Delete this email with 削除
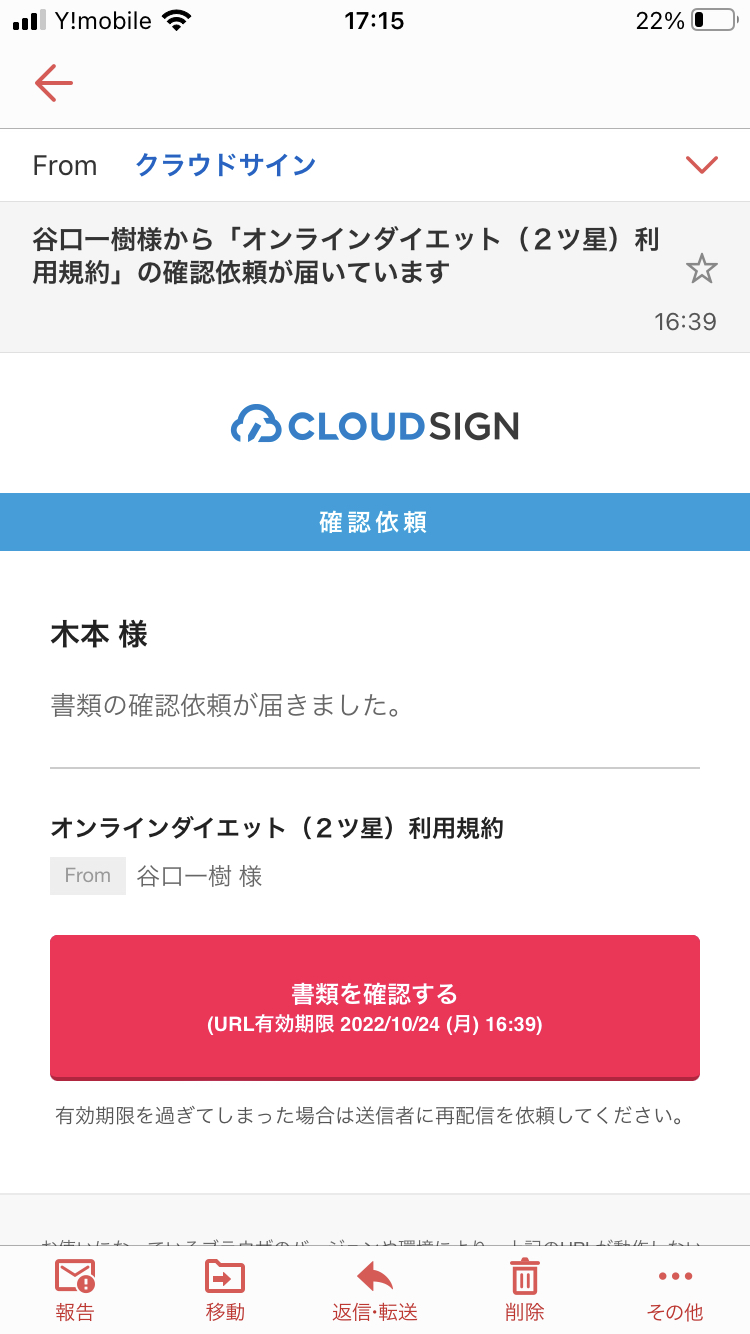 525,1289
